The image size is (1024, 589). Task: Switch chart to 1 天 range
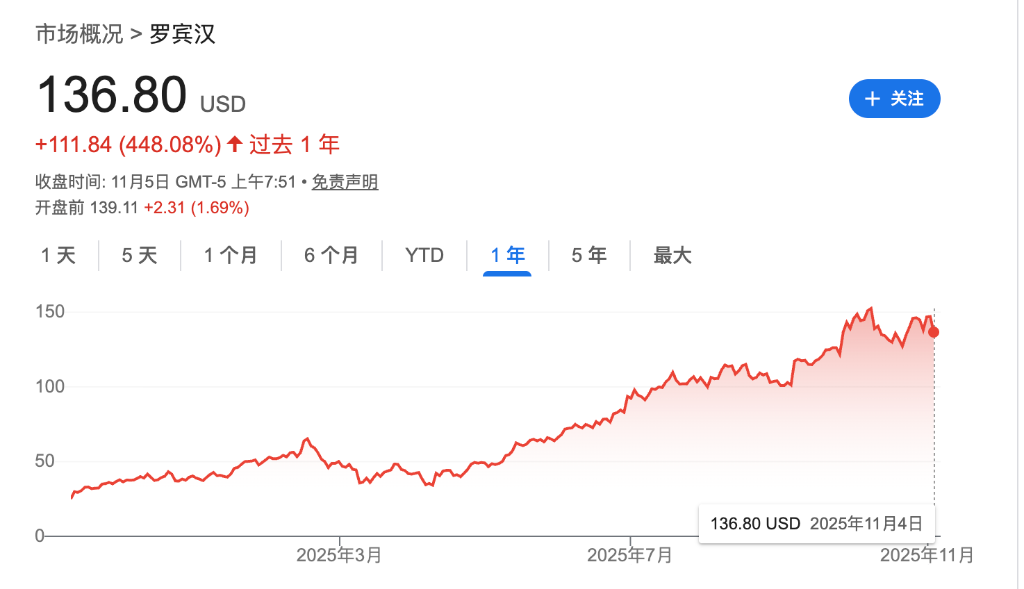pyautogui.click(x=58, y=255)
